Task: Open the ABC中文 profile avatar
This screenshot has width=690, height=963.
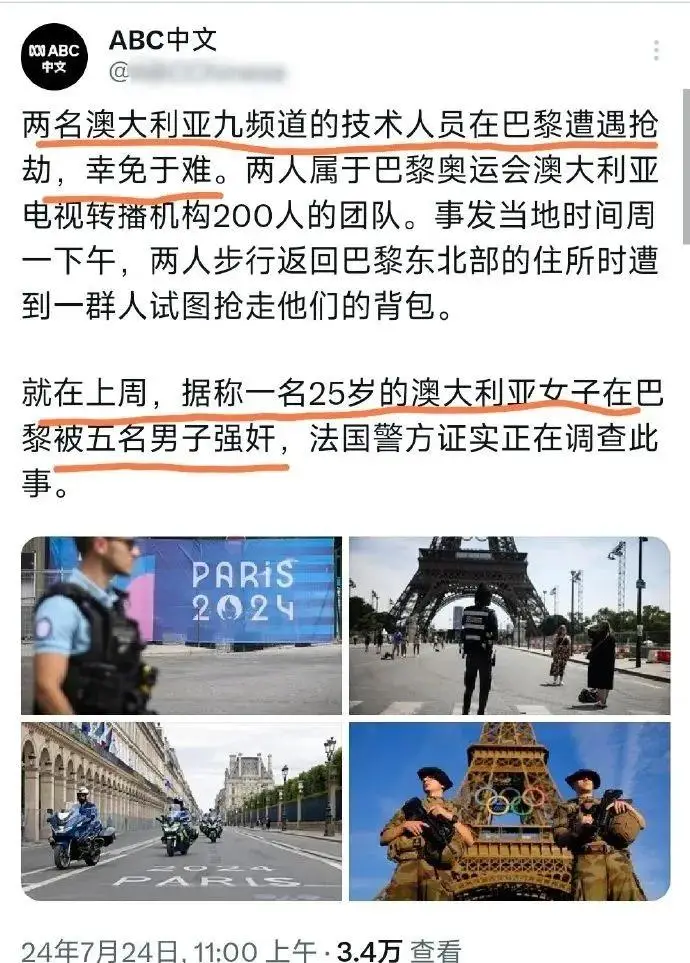Action: point(54,55)
